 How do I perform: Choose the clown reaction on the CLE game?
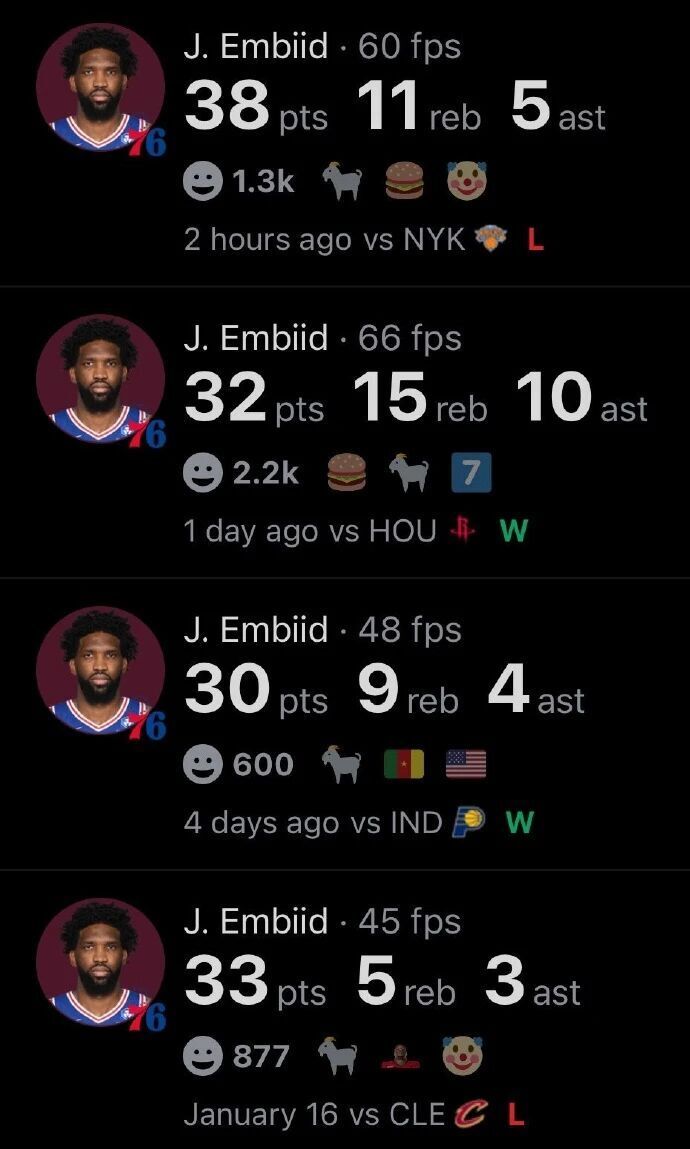pos(463,1056)
